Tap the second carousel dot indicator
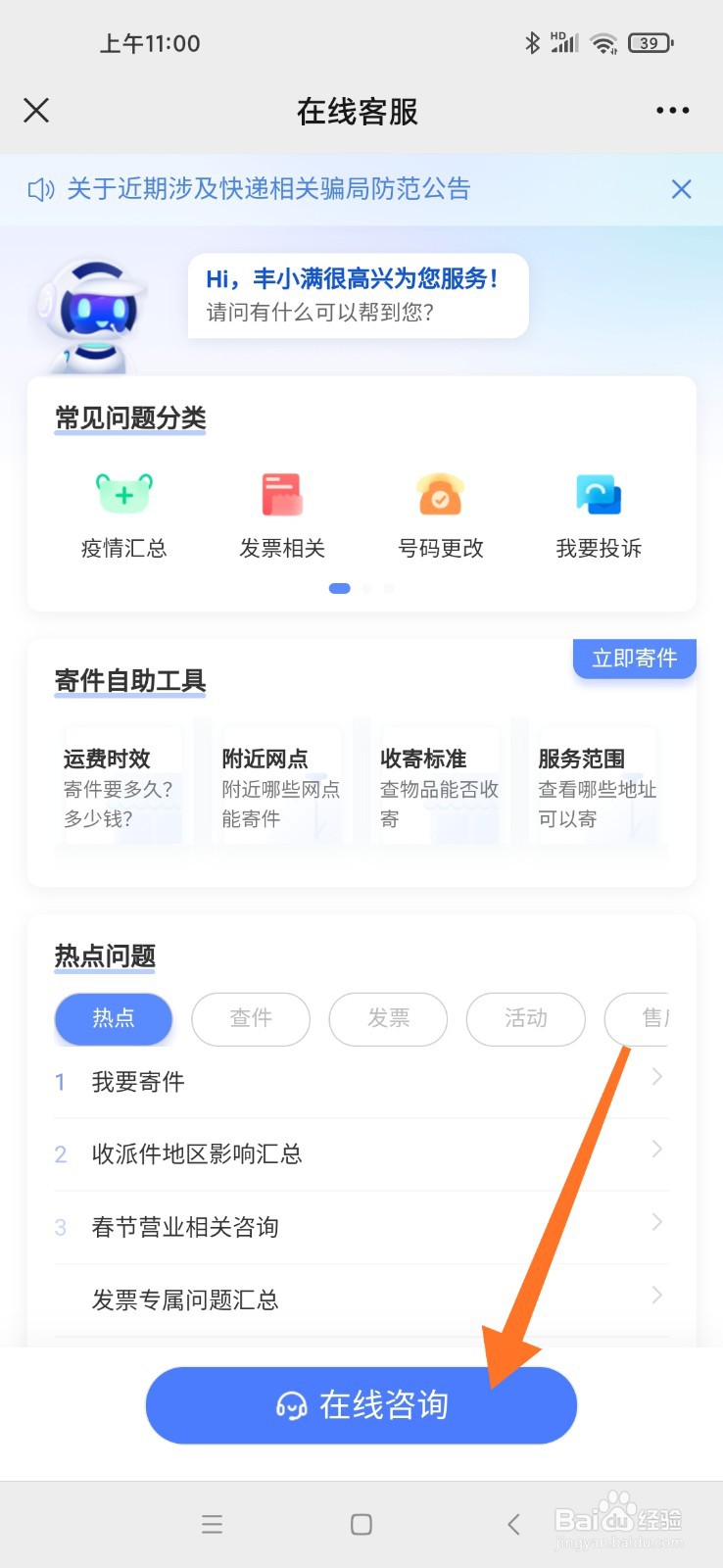This screenshot has width=723, height=1568. pos(366,588)
